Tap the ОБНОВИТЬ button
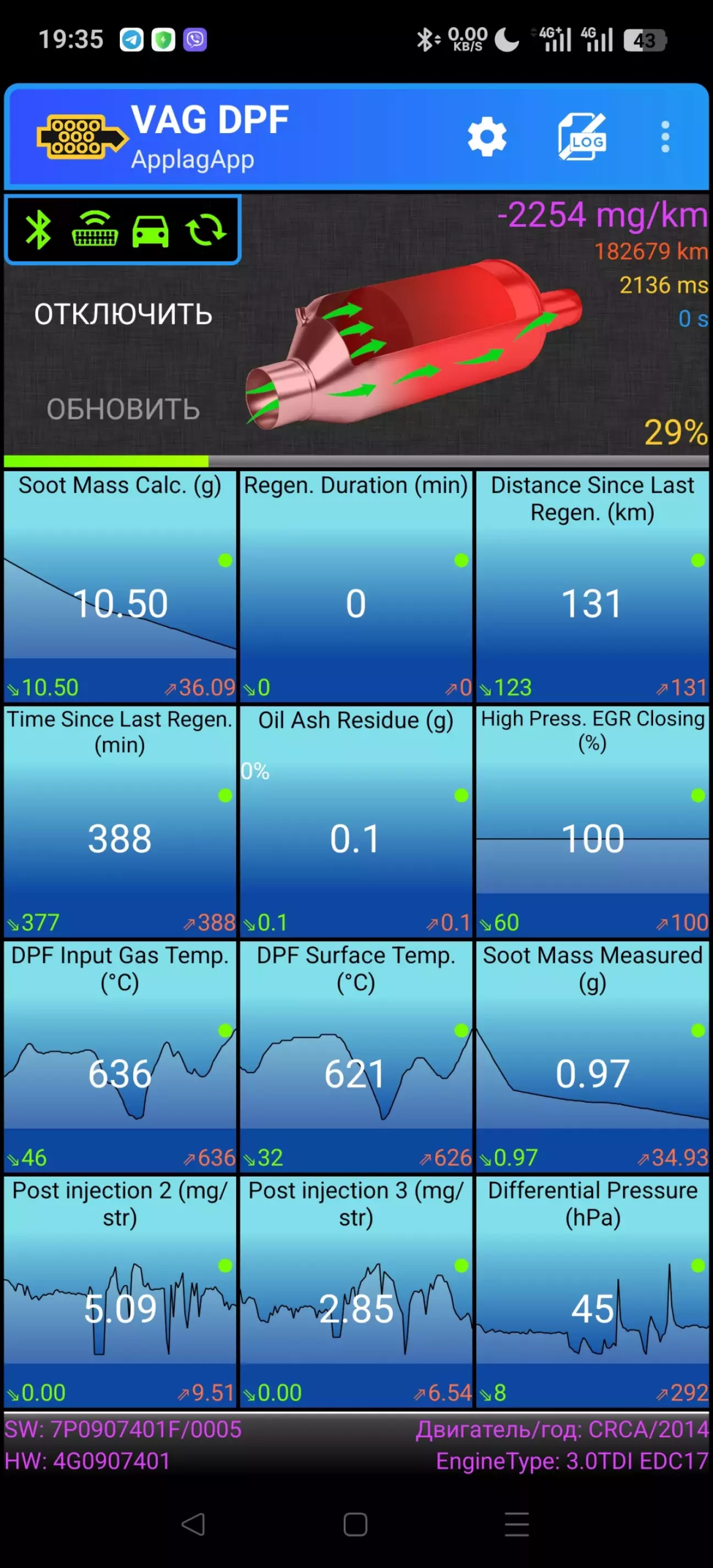Screen dimensions: 713x1568 123,409
